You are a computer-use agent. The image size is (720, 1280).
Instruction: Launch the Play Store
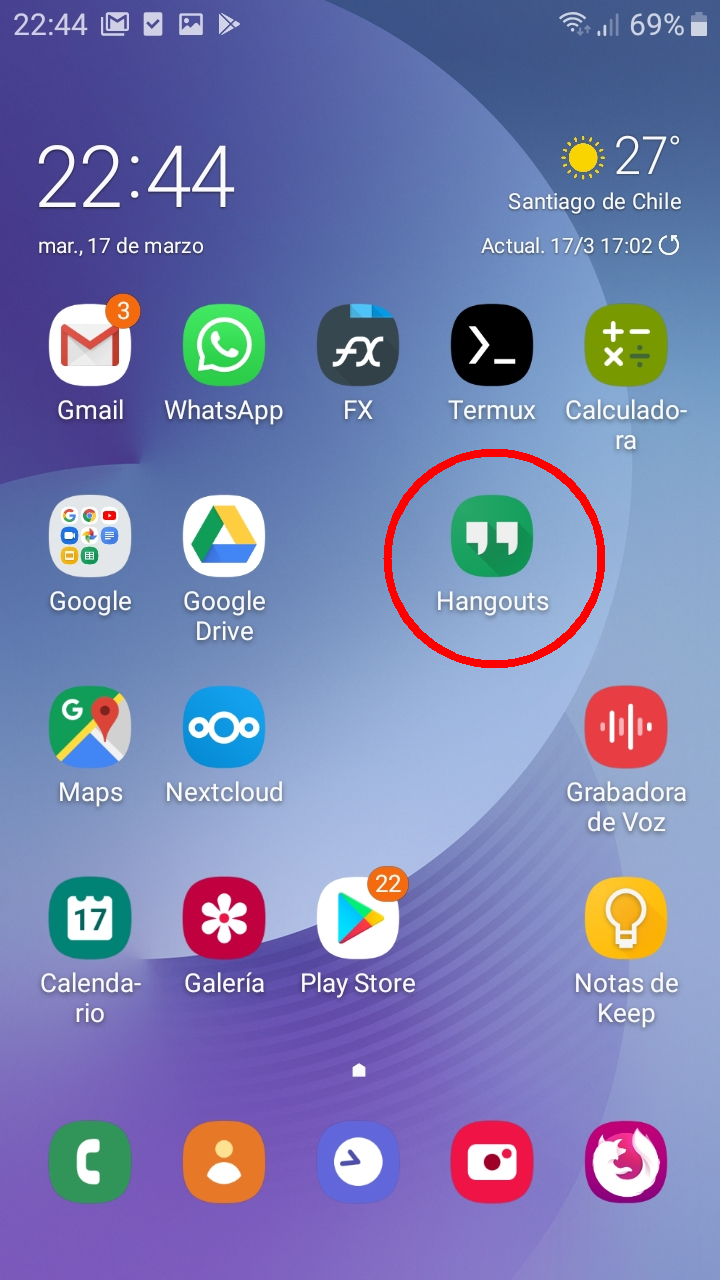click(358, 919)
